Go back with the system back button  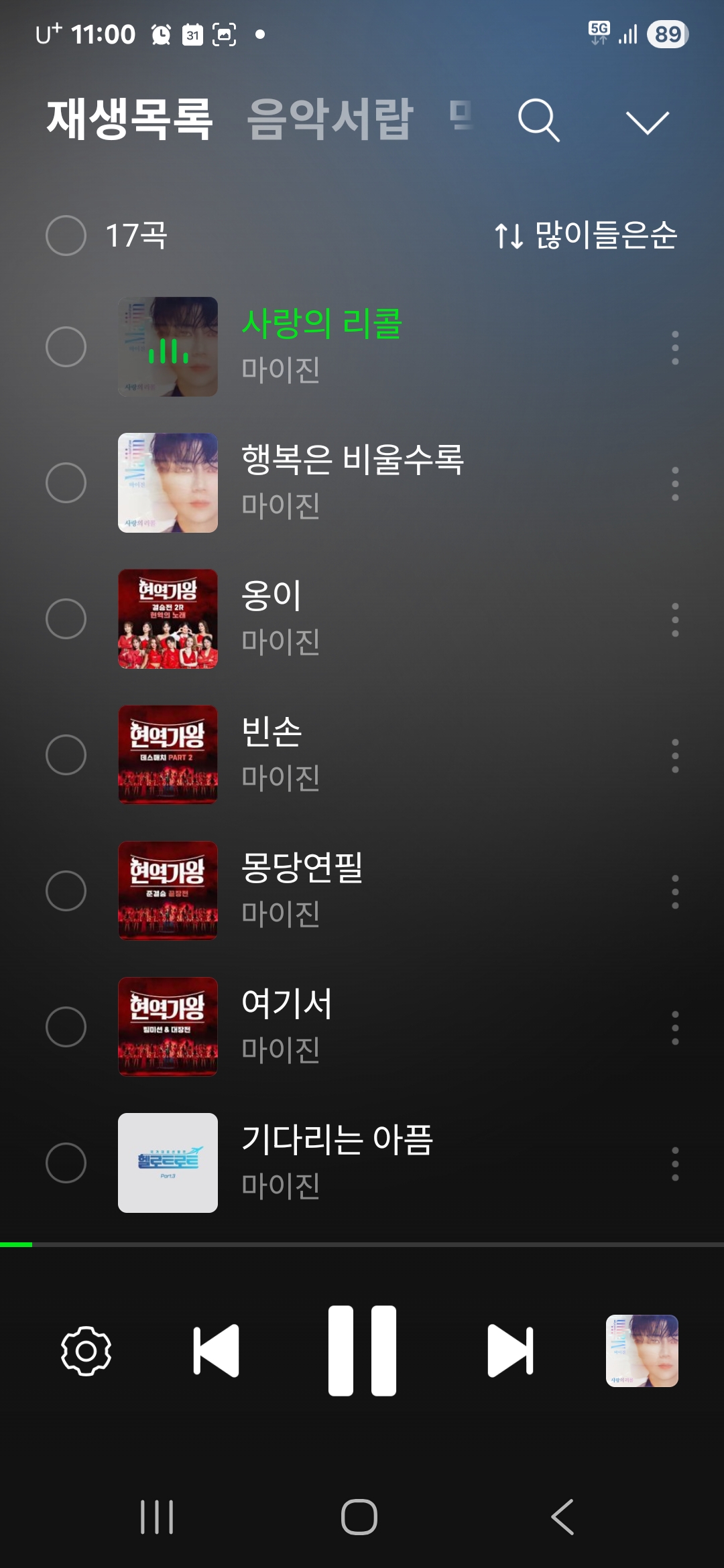(562, 1516)
